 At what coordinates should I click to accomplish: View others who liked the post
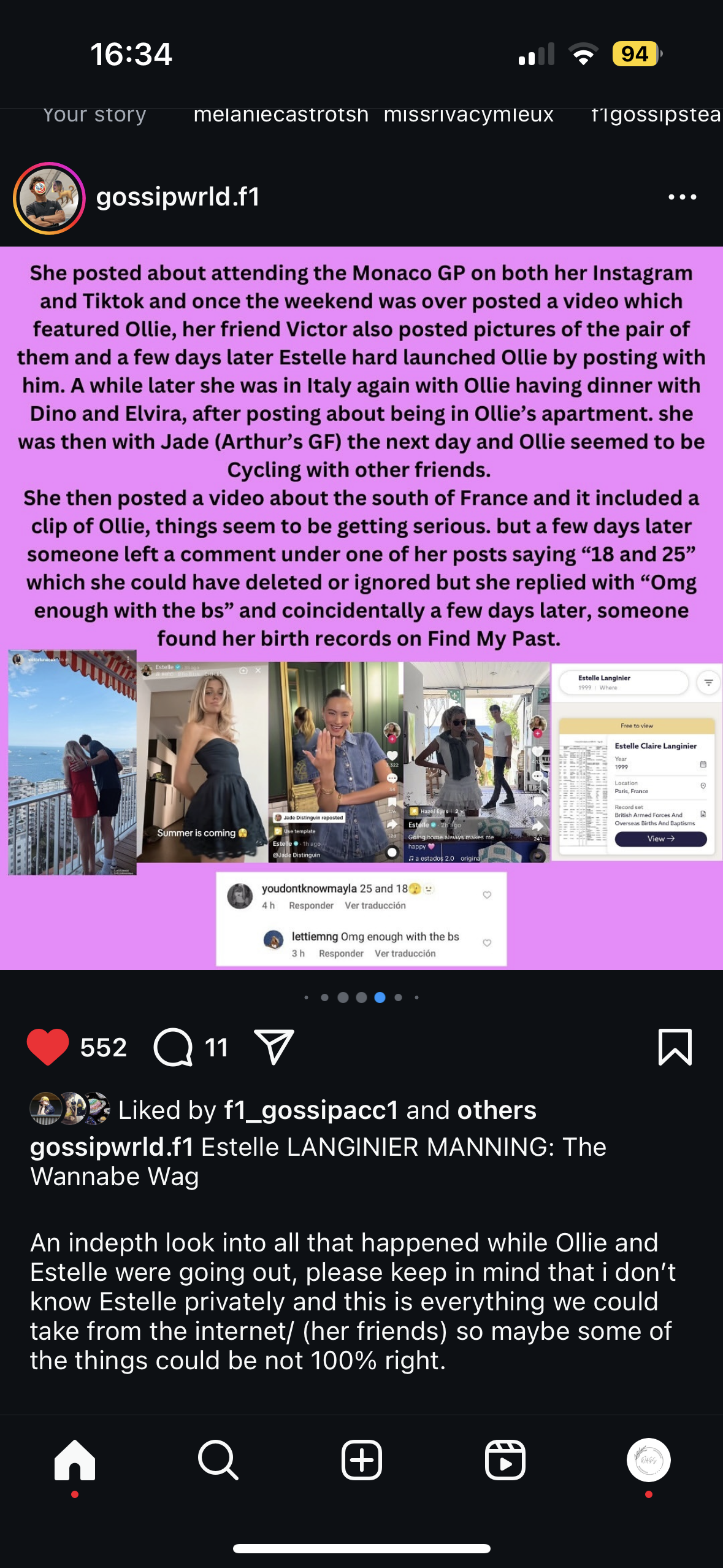497,1110
